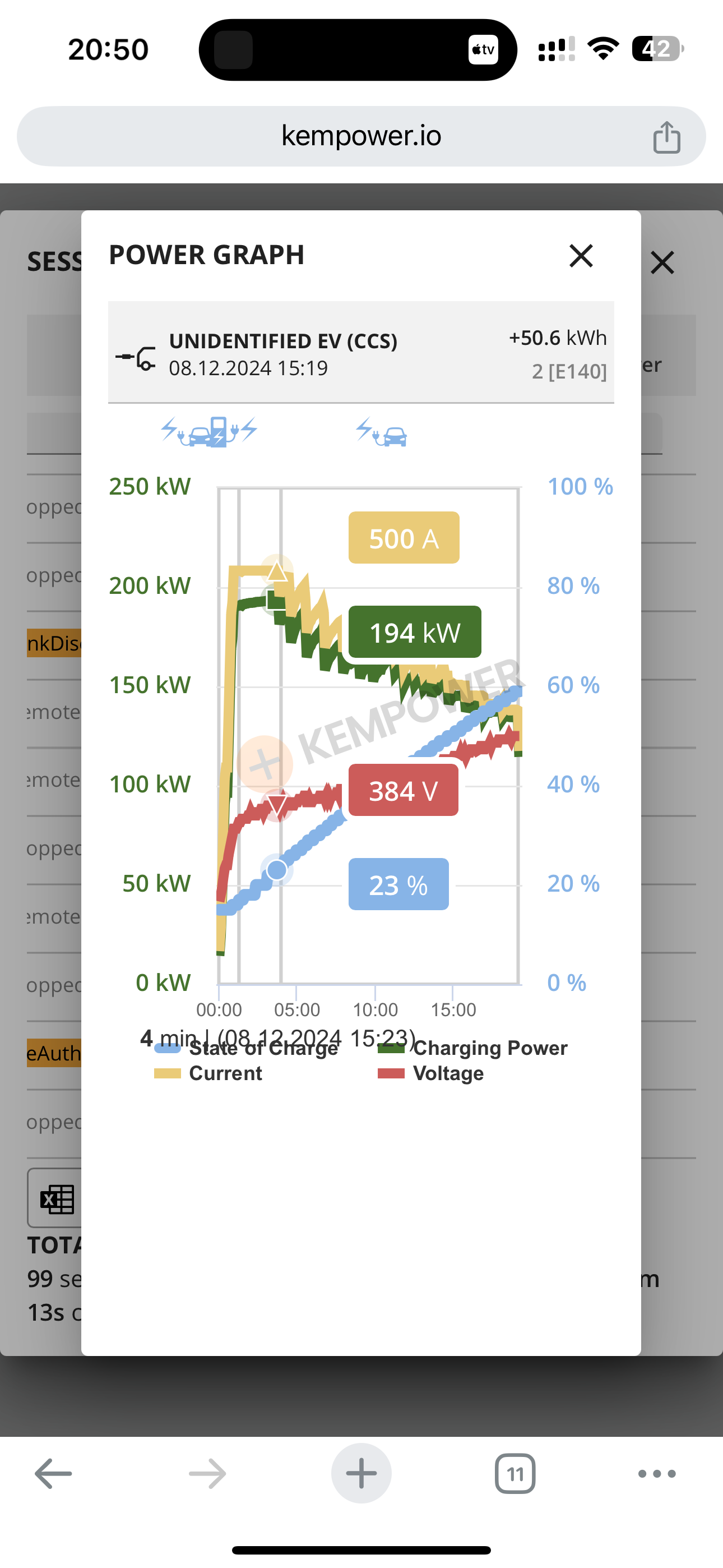723x1568 pixels.
Task: Toggle Charging Power series in legend
Action: [x=472, y=1048]
